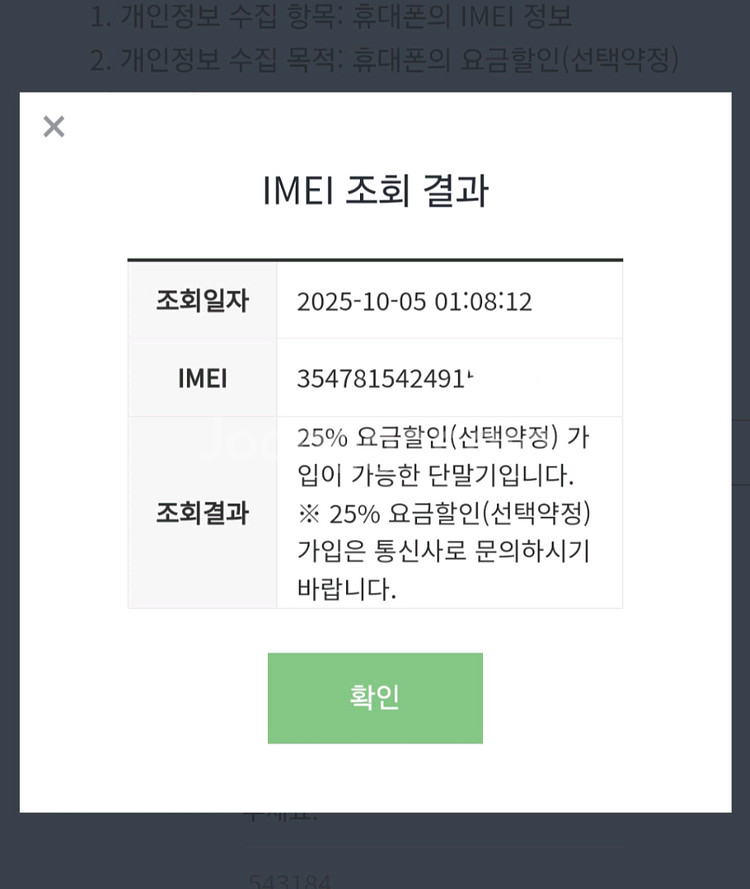Screen dimensions: 750x889
Task: Confirm with the green 확인 button
Action: pos(375,698)
